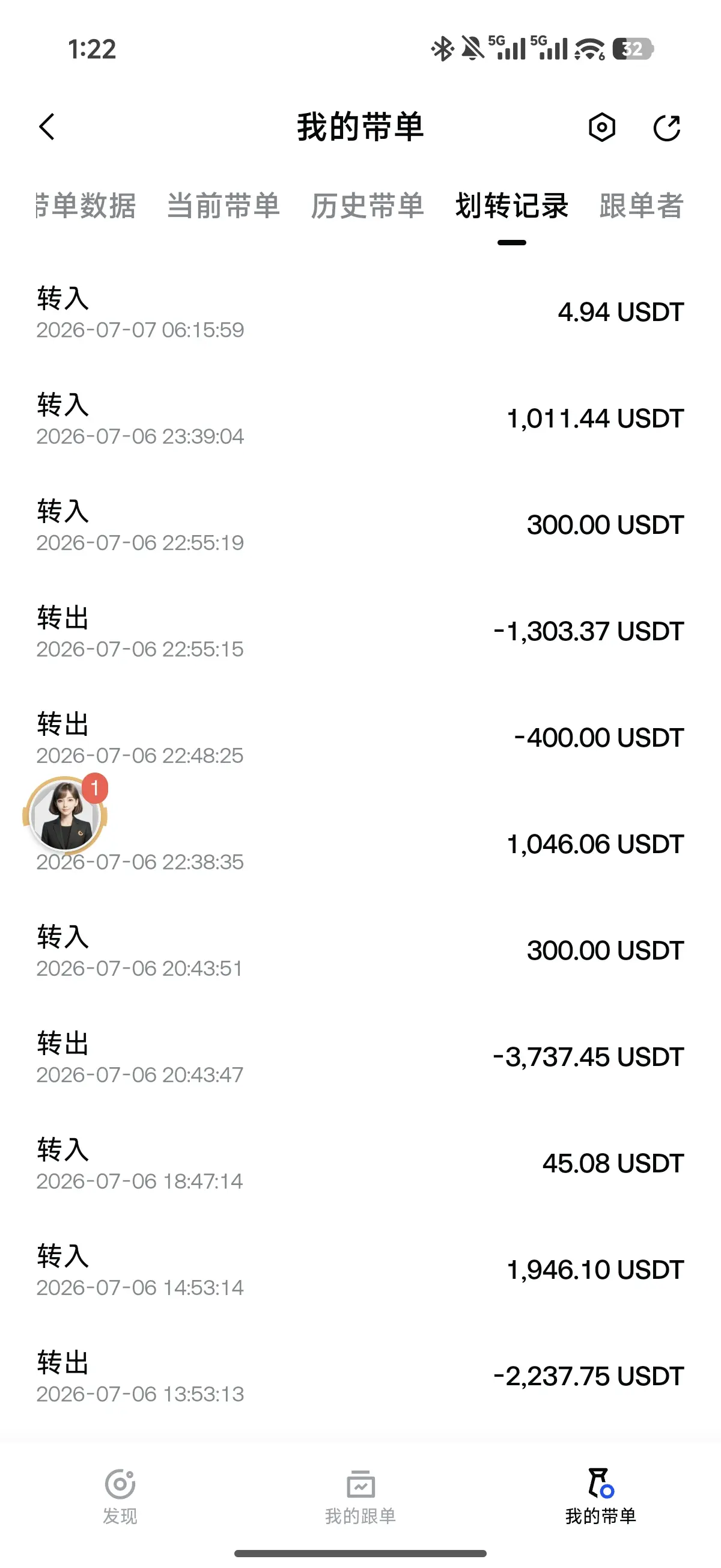Open the hexagon settings icon
This screenshot has width=721, height=1568.
(x=602, y=127)
